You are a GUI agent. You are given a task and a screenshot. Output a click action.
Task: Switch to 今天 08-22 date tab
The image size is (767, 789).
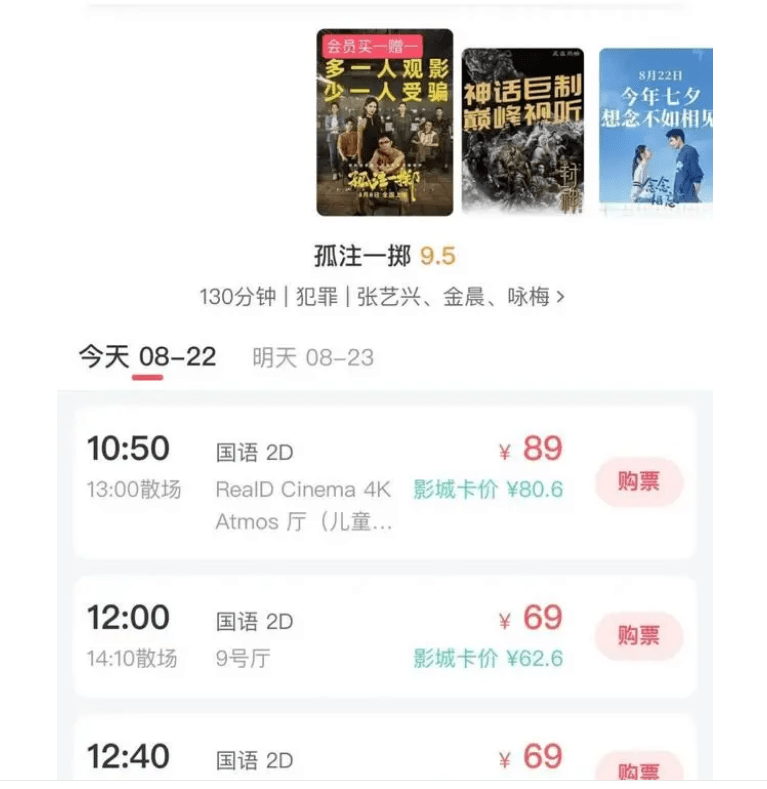[x=148, y=357]
